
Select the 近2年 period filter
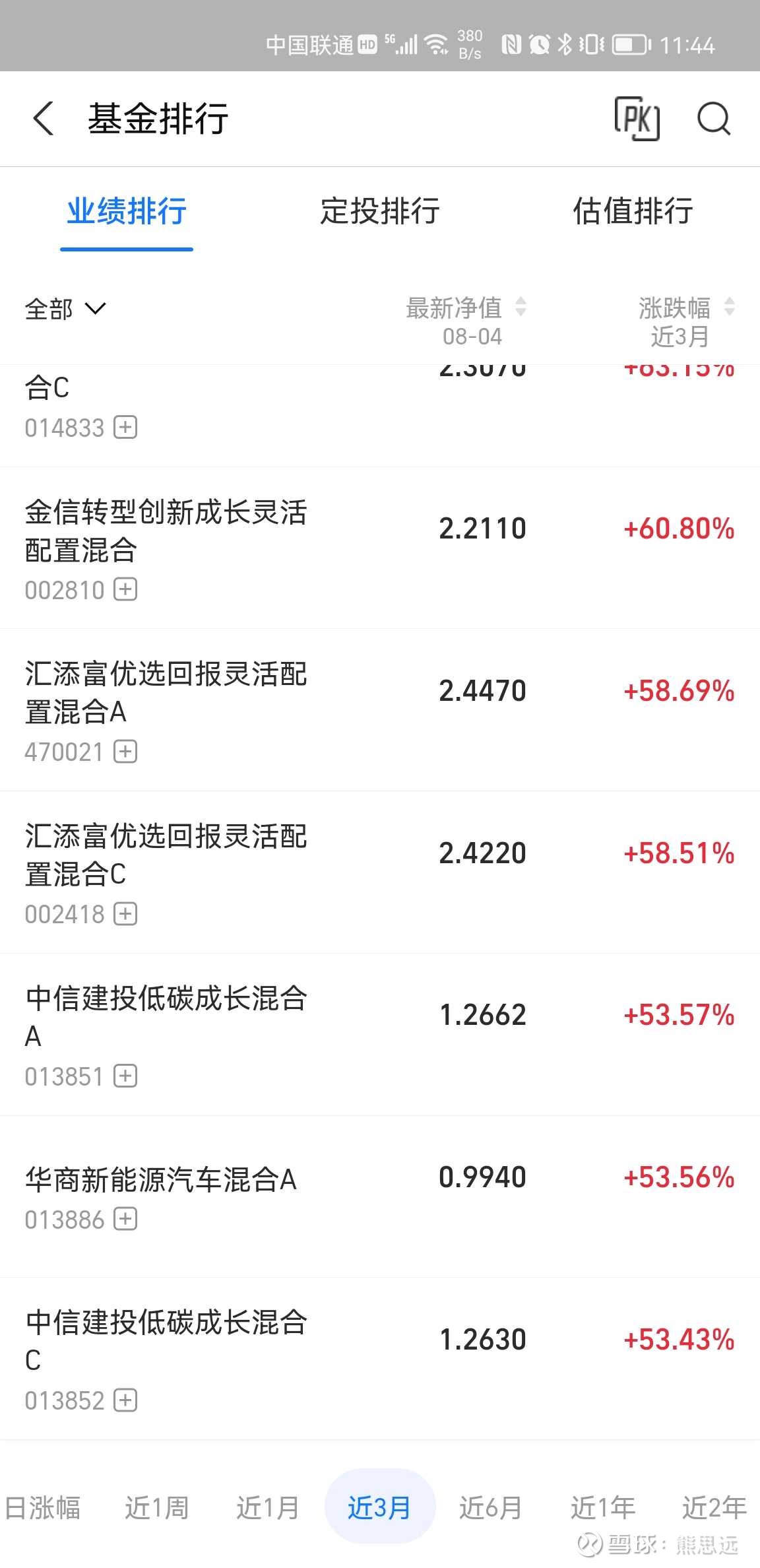pos(714,1507)
